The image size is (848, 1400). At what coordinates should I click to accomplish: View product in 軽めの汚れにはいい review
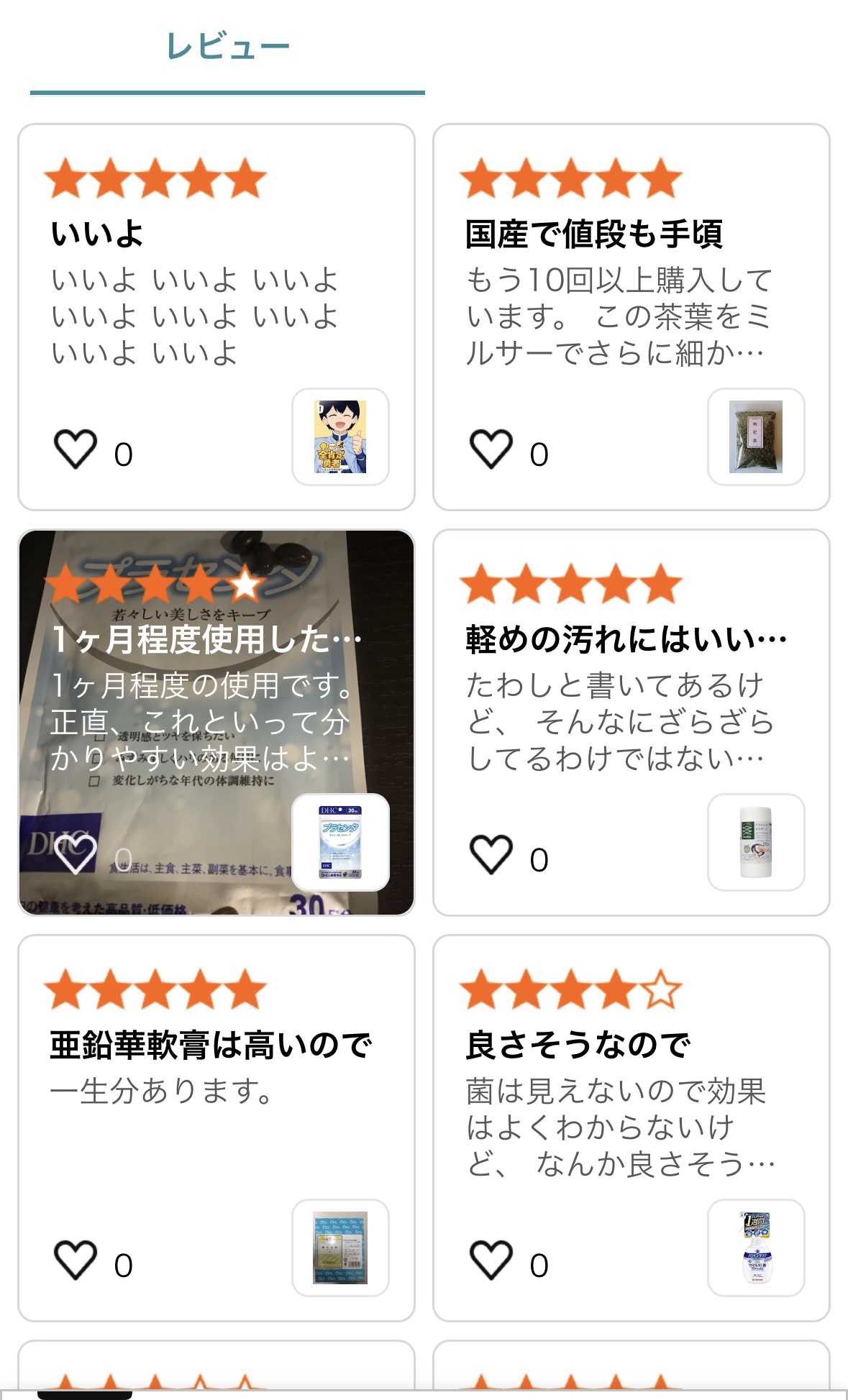click(x=755, y=842)
